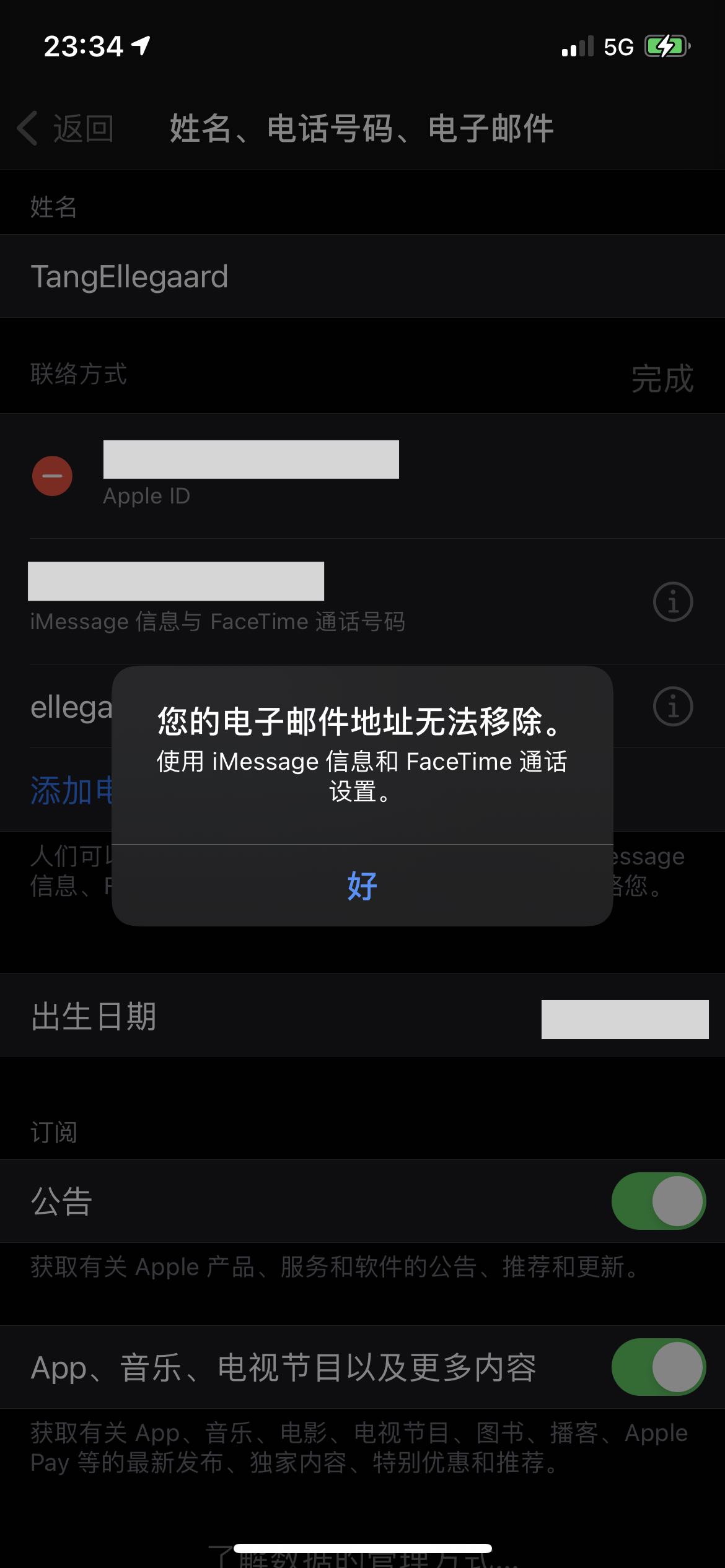Dismiss the alert by tapping 好
The height and width of the screenshot is (1568, 725).
click(x=362, y=886)
